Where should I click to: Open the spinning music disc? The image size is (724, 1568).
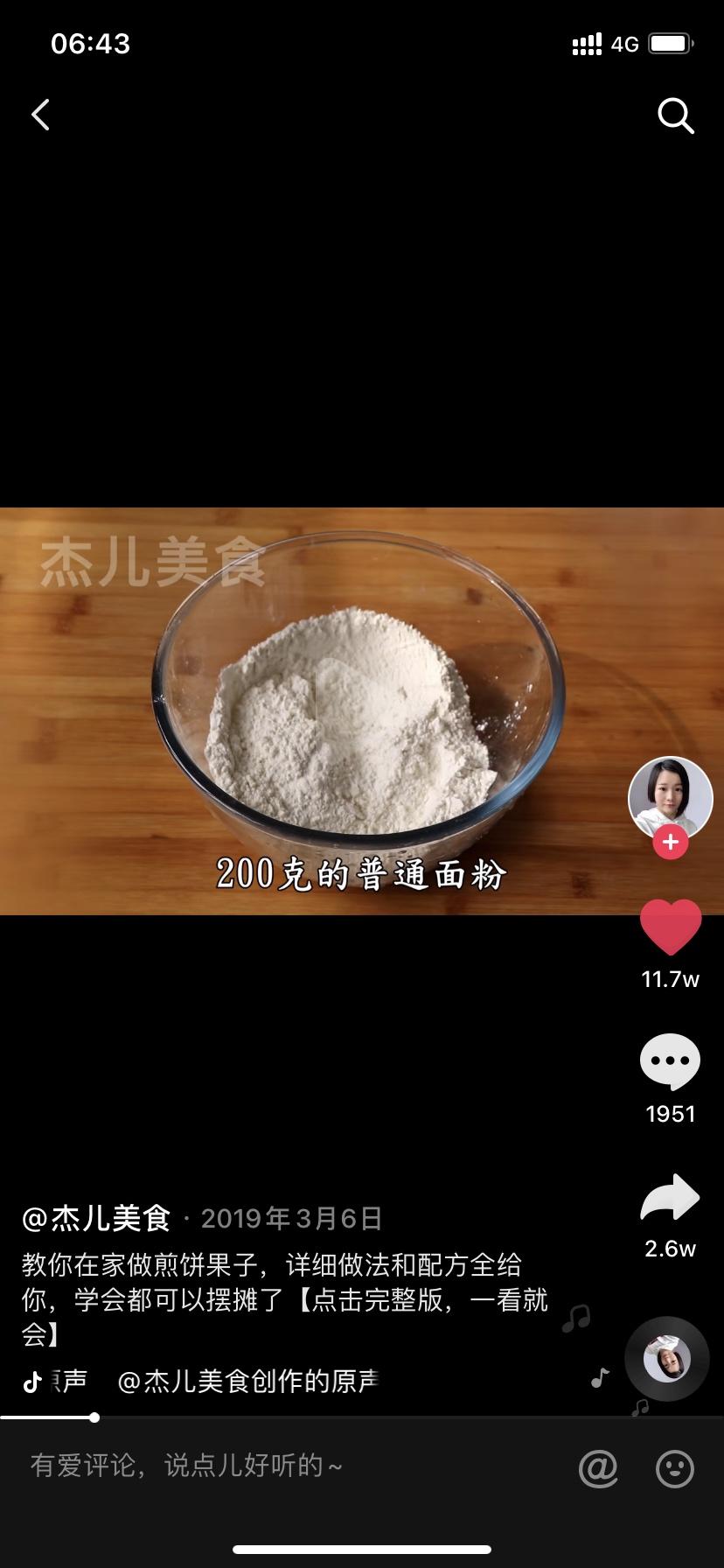pyautogui.click(x=666, y=1358)
